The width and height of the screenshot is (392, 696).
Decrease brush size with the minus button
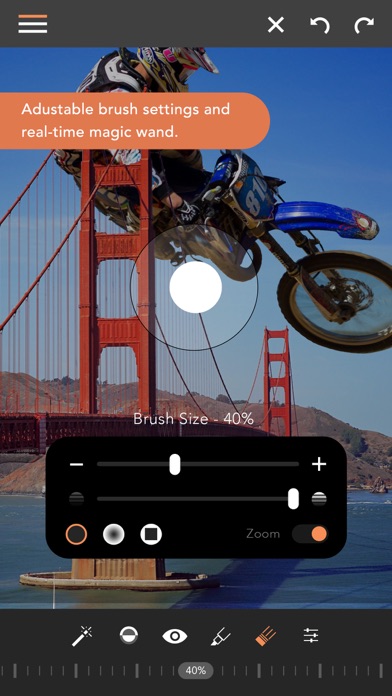point(76,464)
